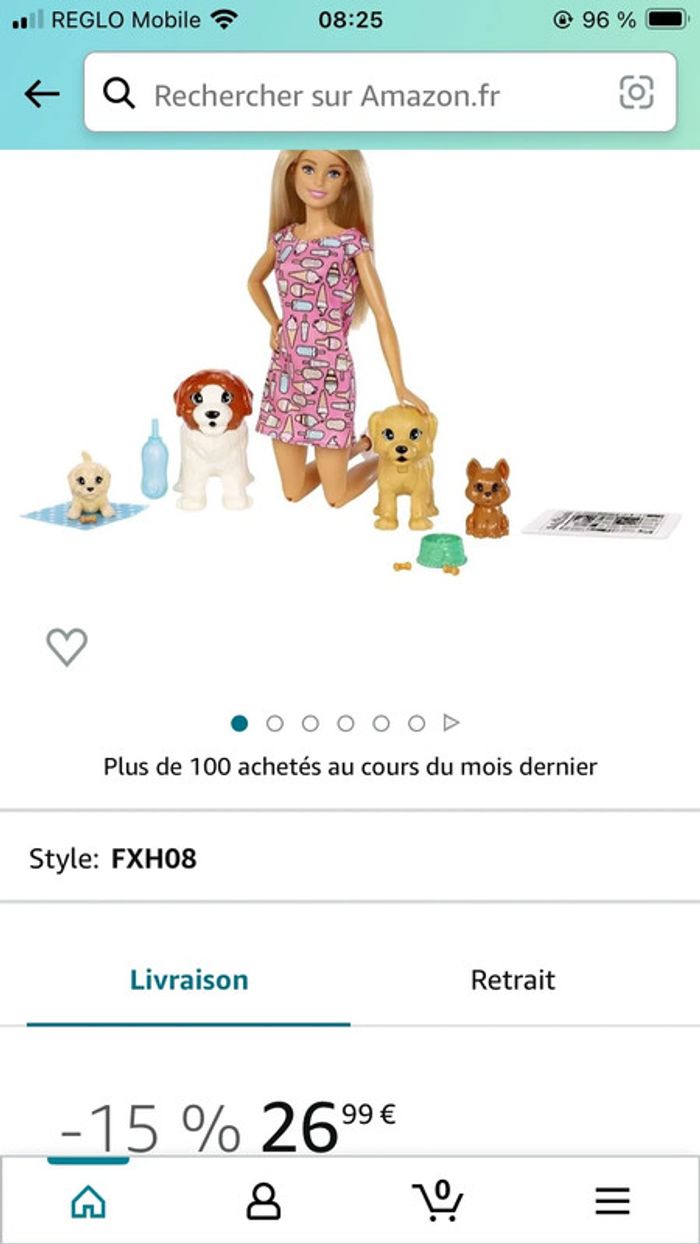Image resolution: width=700 pixels, height=1244 pixels.
Task: Open the hamburger menu tab
Action: coord(612,1201)
